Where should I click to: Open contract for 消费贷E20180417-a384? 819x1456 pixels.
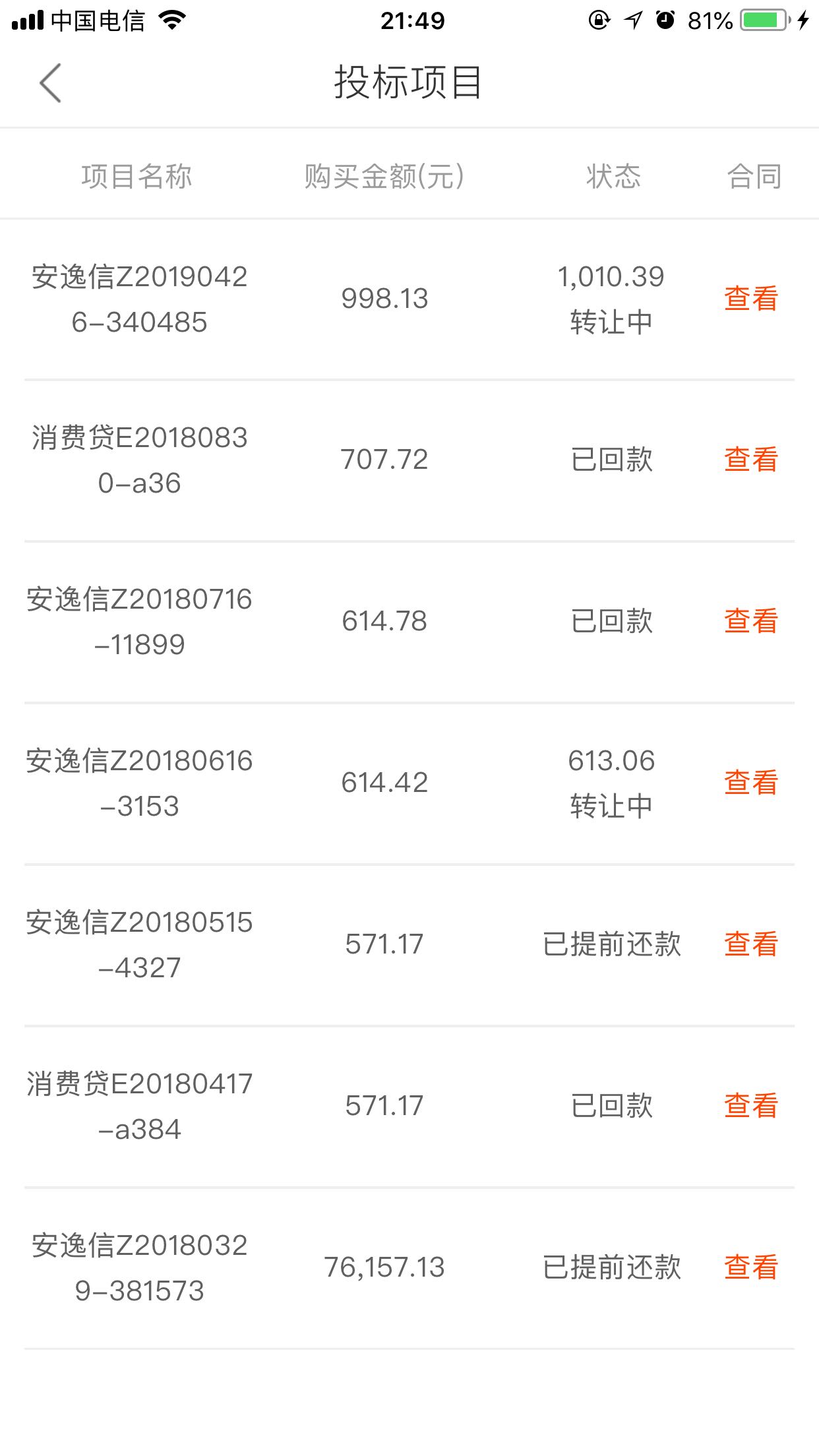pos(750,1106)
